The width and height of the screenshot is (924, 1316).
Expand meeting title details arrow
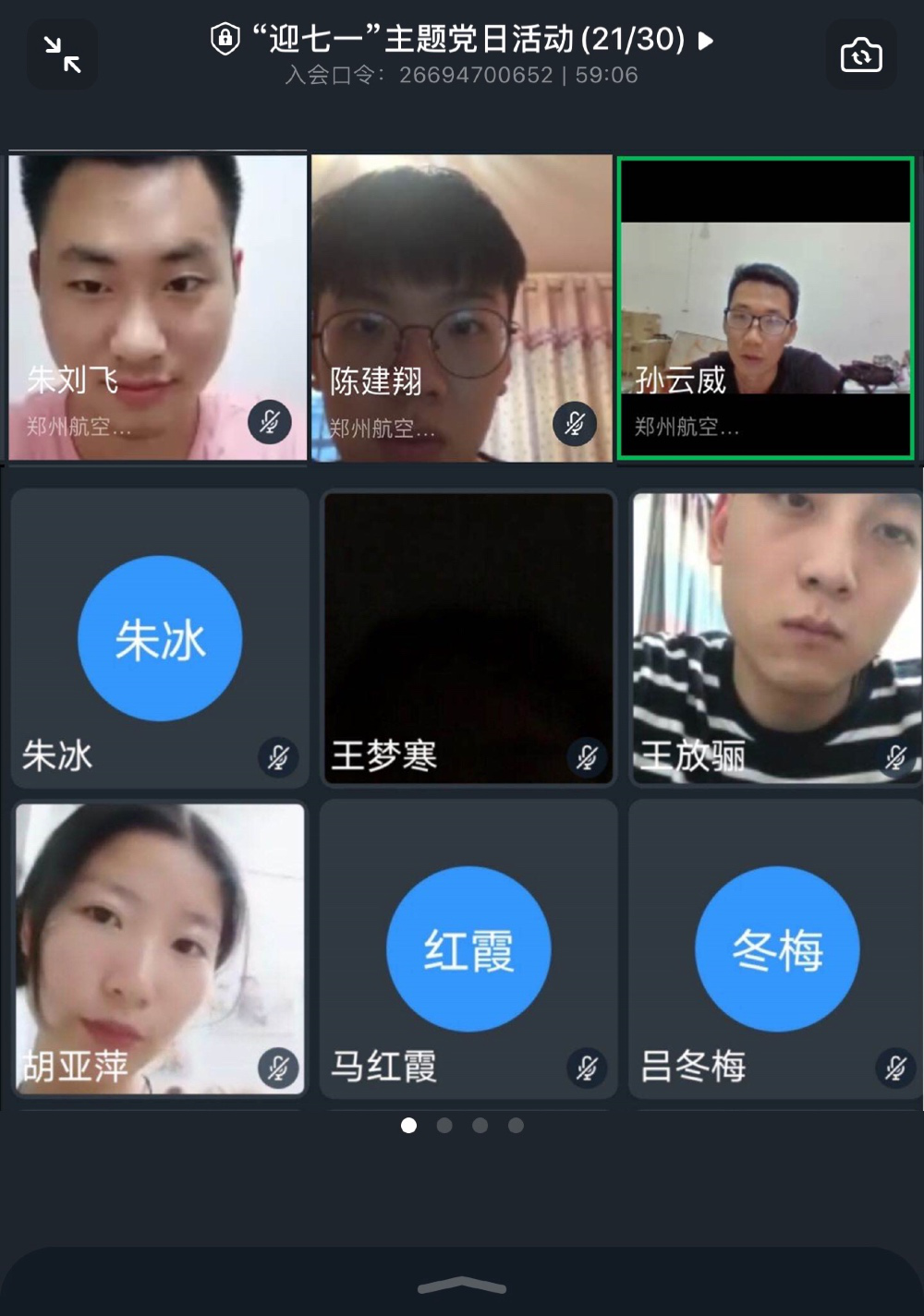(706, 41)
